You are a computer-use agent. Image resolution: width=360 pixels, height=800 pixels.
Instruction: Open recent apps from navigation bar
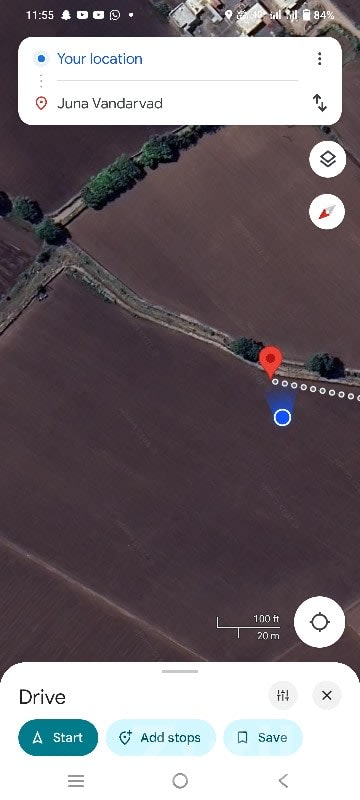click(x=76, y=781)
